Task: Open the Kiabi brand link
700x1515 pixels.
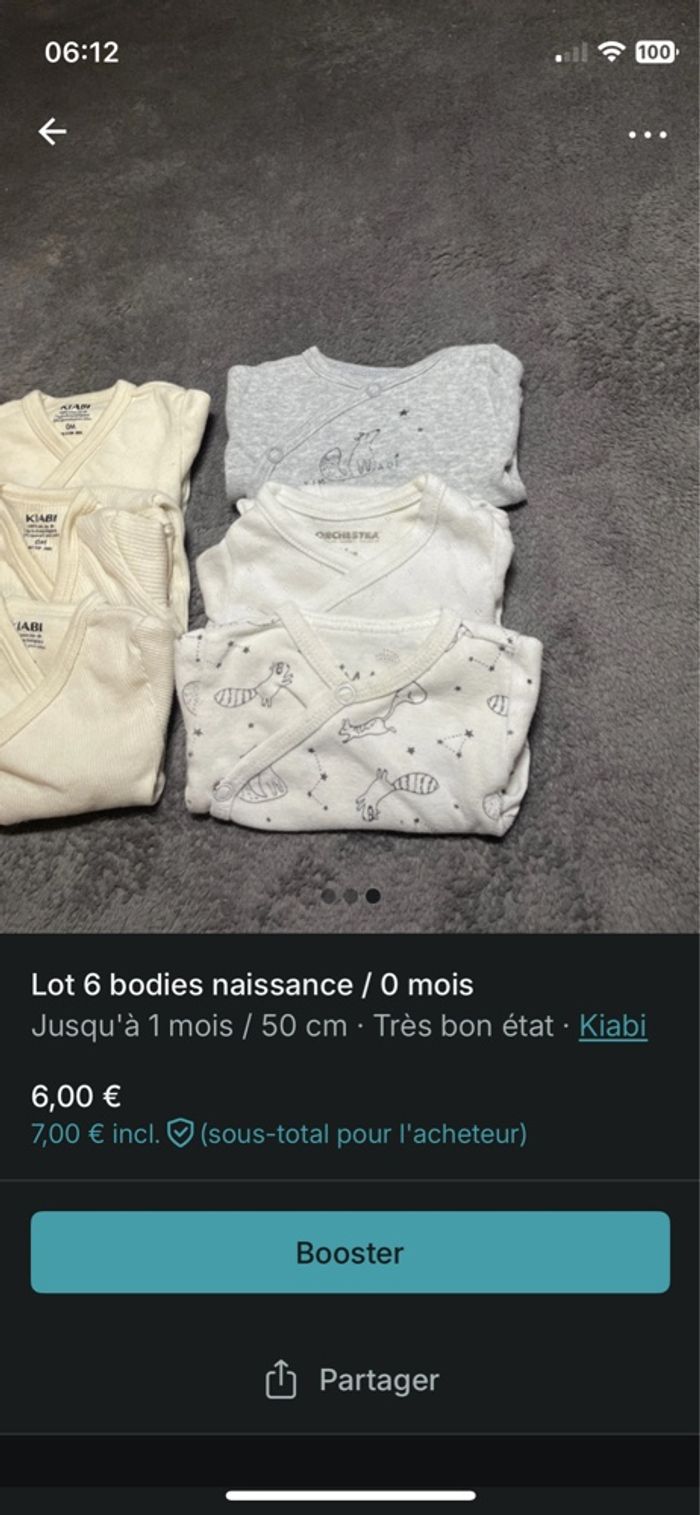Action: (612, 1026)
